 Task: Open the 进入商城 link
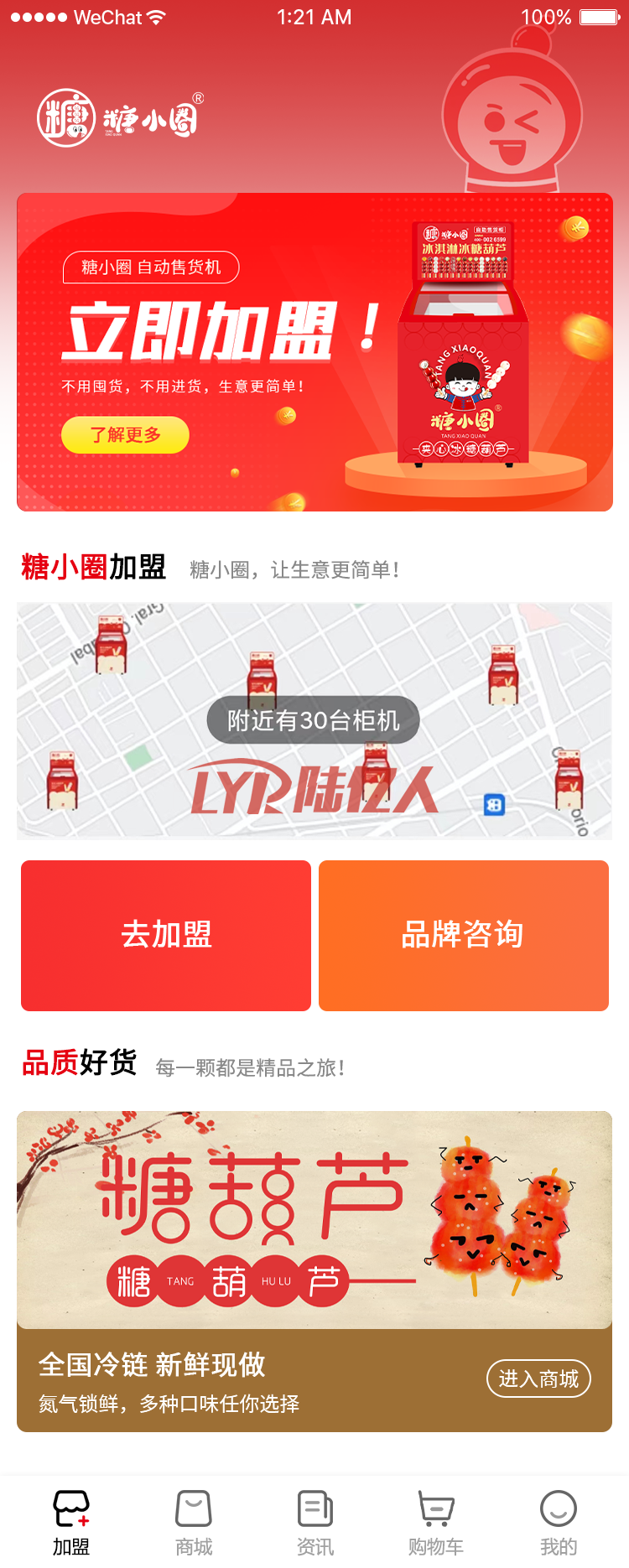tap(539, 1378)
